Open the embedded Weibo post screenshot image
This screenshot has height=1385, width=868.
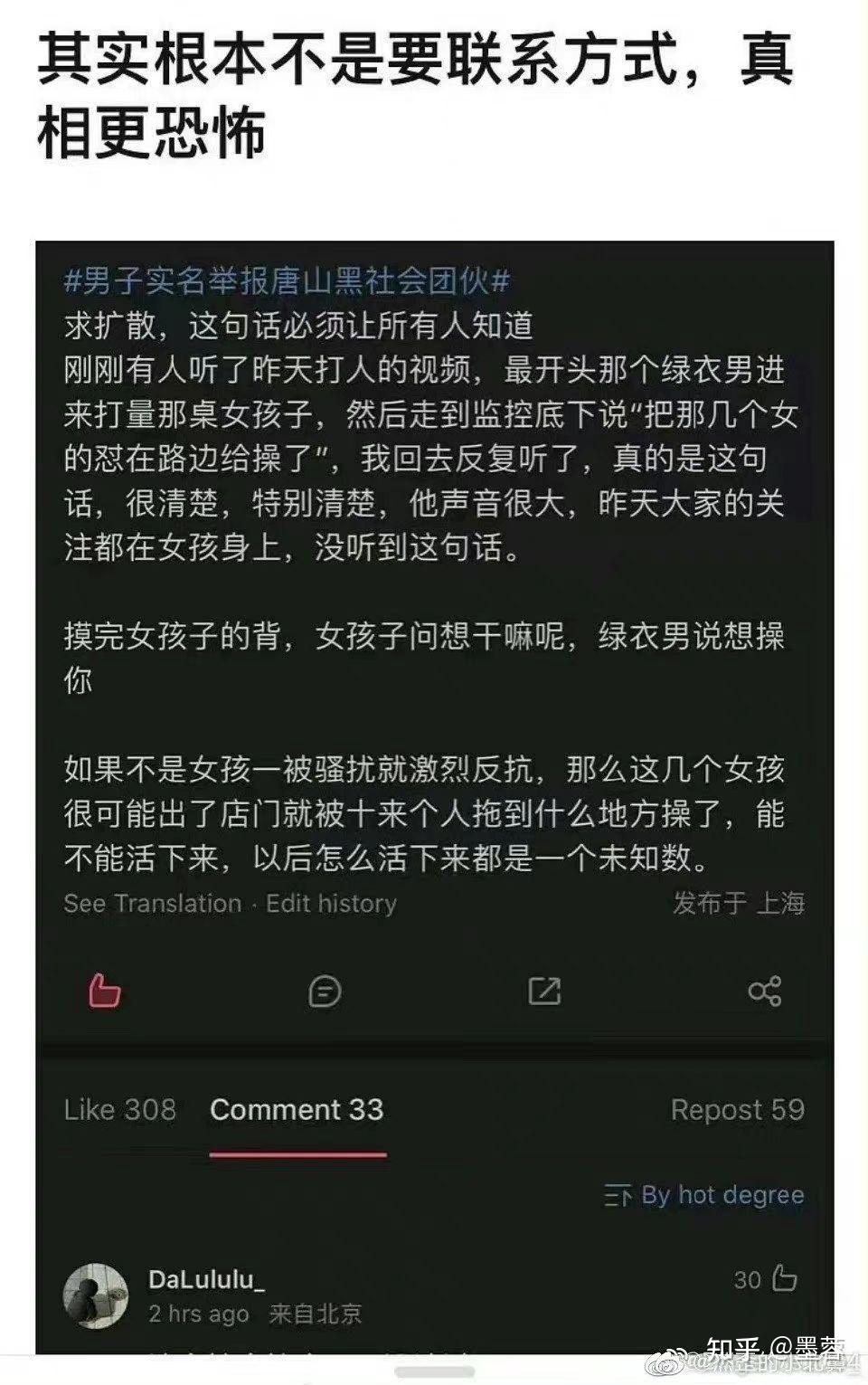click(x=434, y=796)
